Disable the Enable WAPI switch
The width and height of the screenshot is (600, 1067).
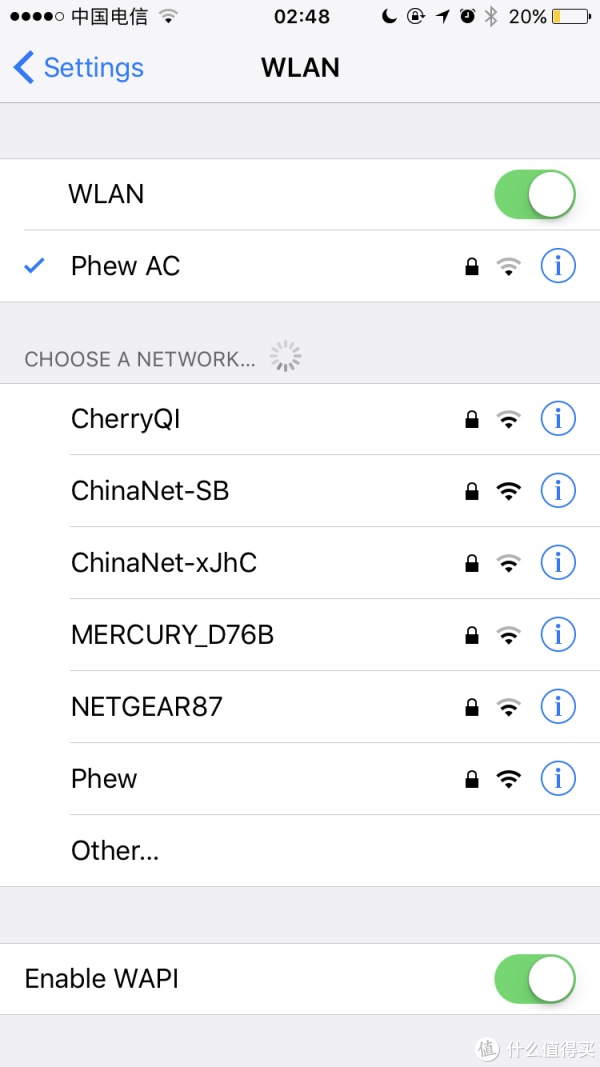pyautogui.click(x=534, y=978)
